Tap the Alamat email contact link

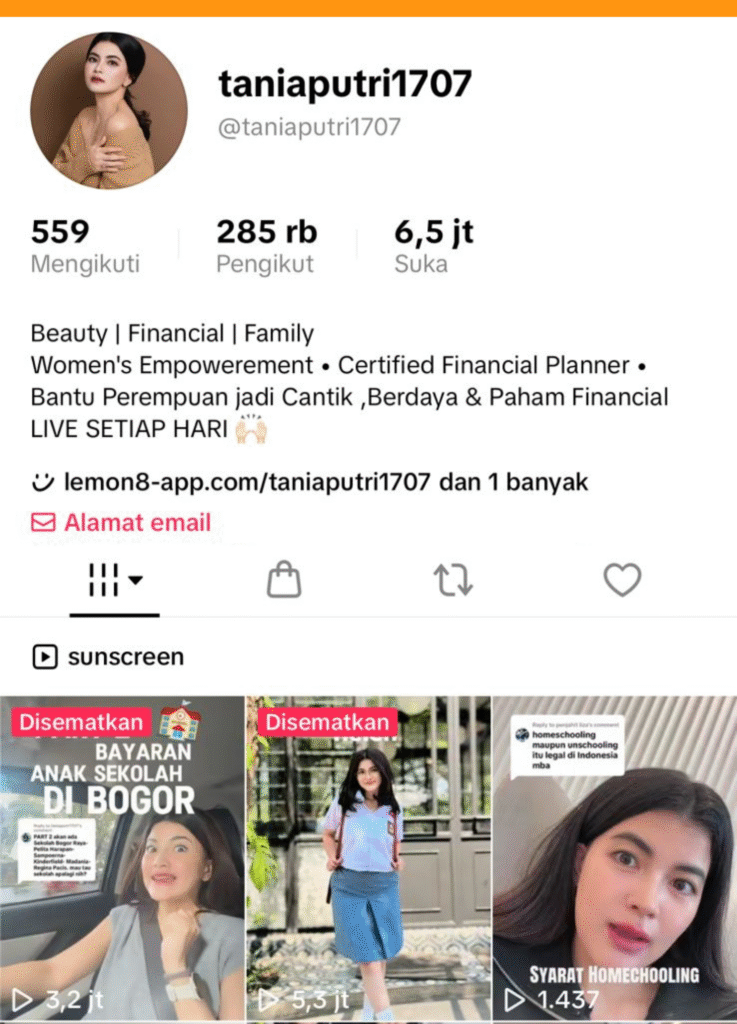[137, 522]
